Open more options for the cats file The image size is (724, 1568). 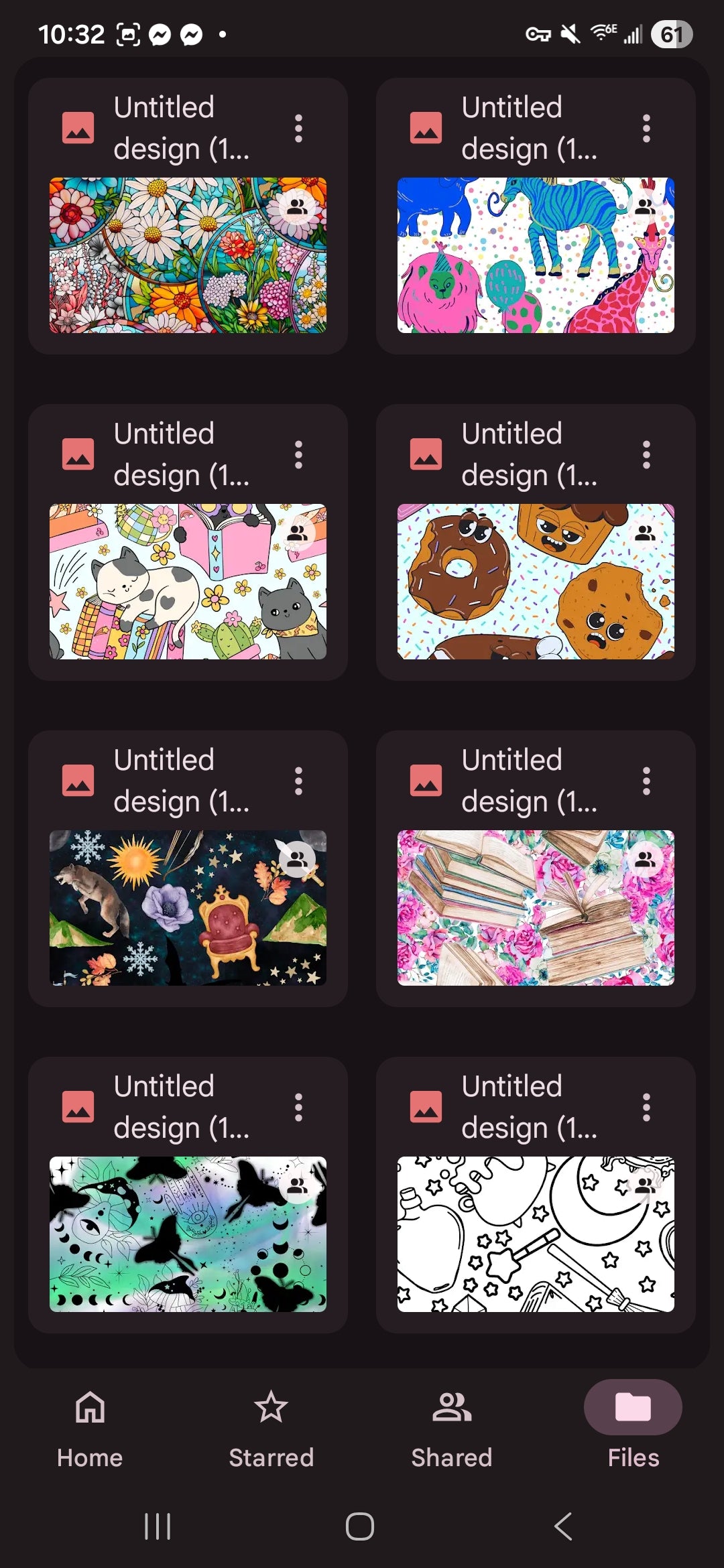pos(299,454)
